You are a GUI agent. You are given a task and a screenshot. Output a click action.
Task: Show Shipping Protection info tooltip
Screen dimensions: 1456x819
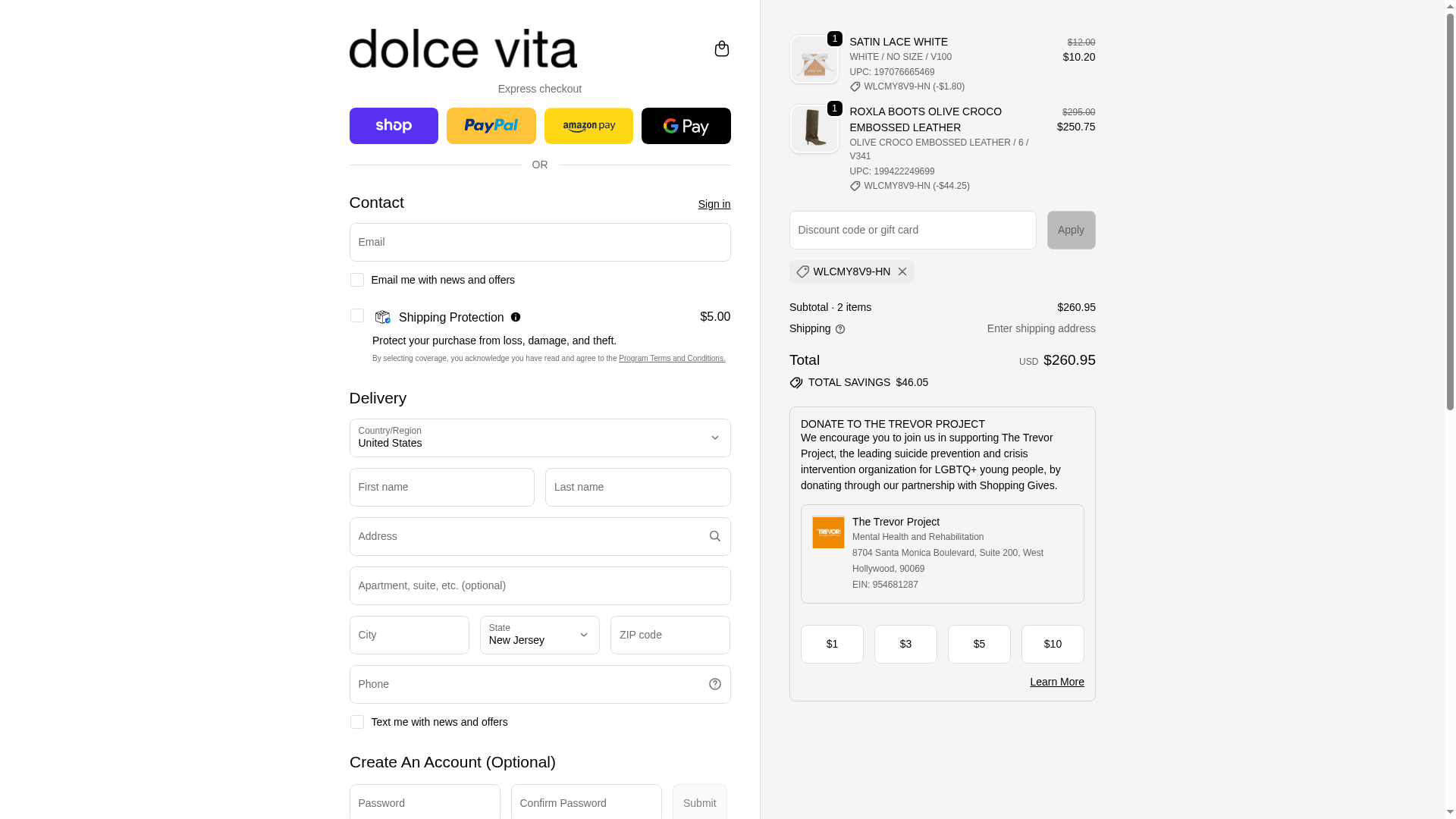coord(516,317)
